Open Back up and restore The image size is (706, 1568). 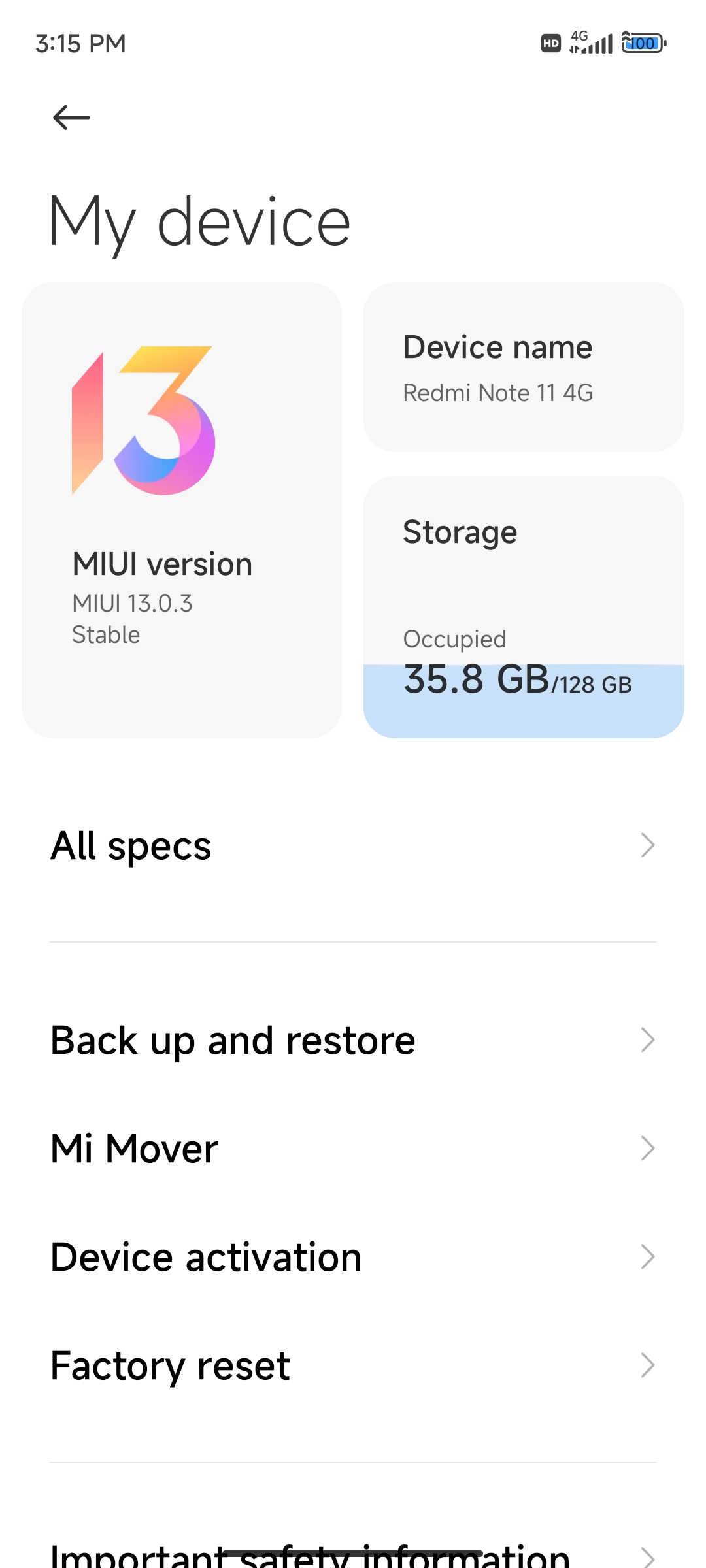(353, 1040)
